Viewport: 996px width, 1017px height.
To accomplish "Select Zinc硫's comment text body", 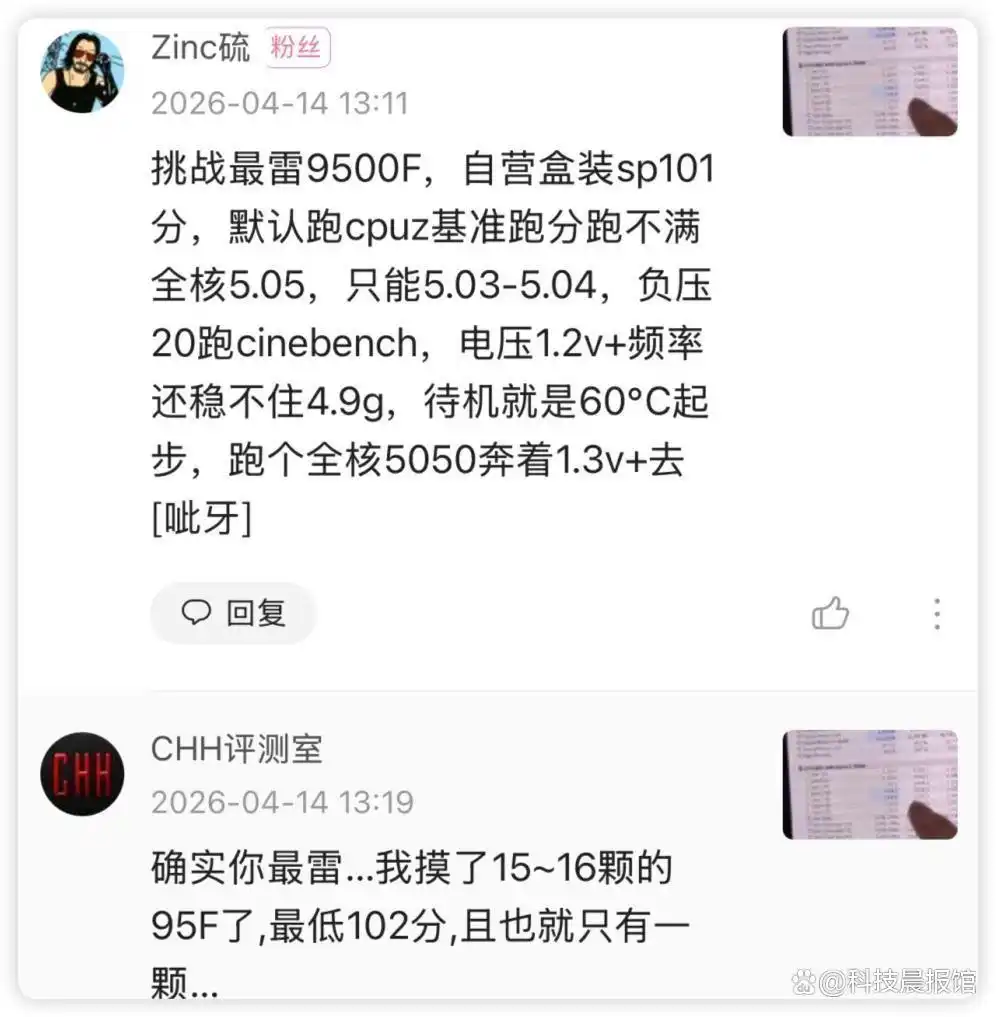I will 430,340.
